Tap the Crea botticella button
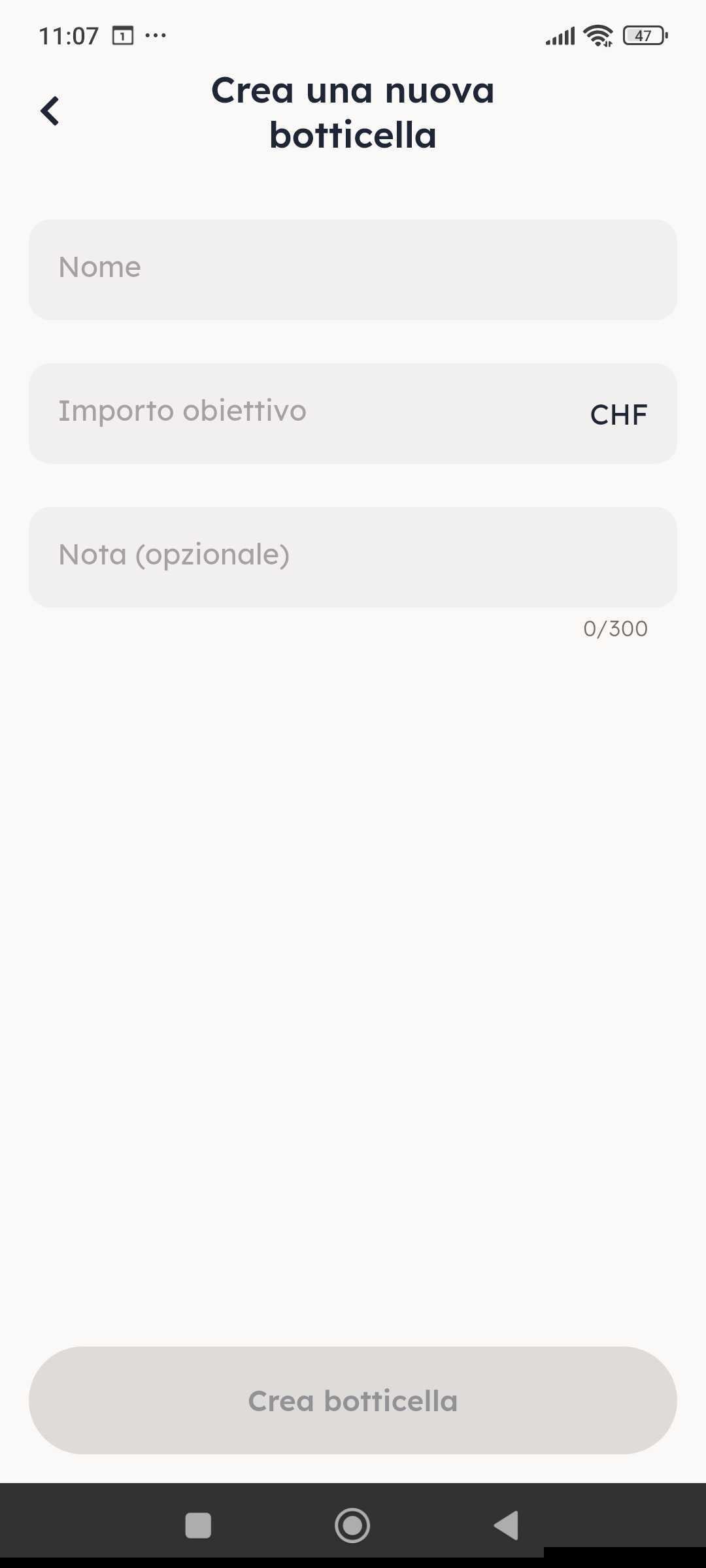706x1568 pixels. point(353,1401)
